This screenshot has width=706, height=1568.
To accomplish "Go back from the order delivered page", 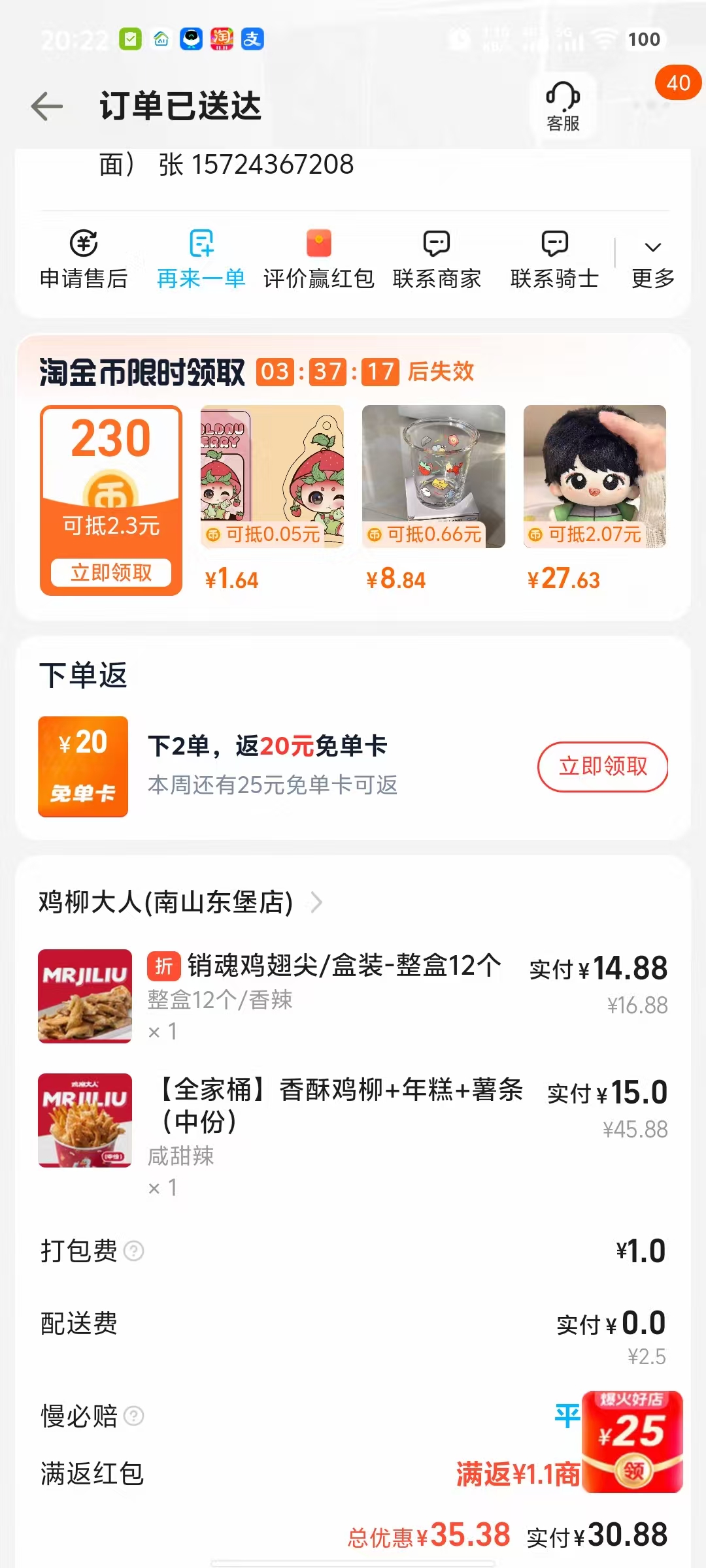I will (x=47, y=106).
